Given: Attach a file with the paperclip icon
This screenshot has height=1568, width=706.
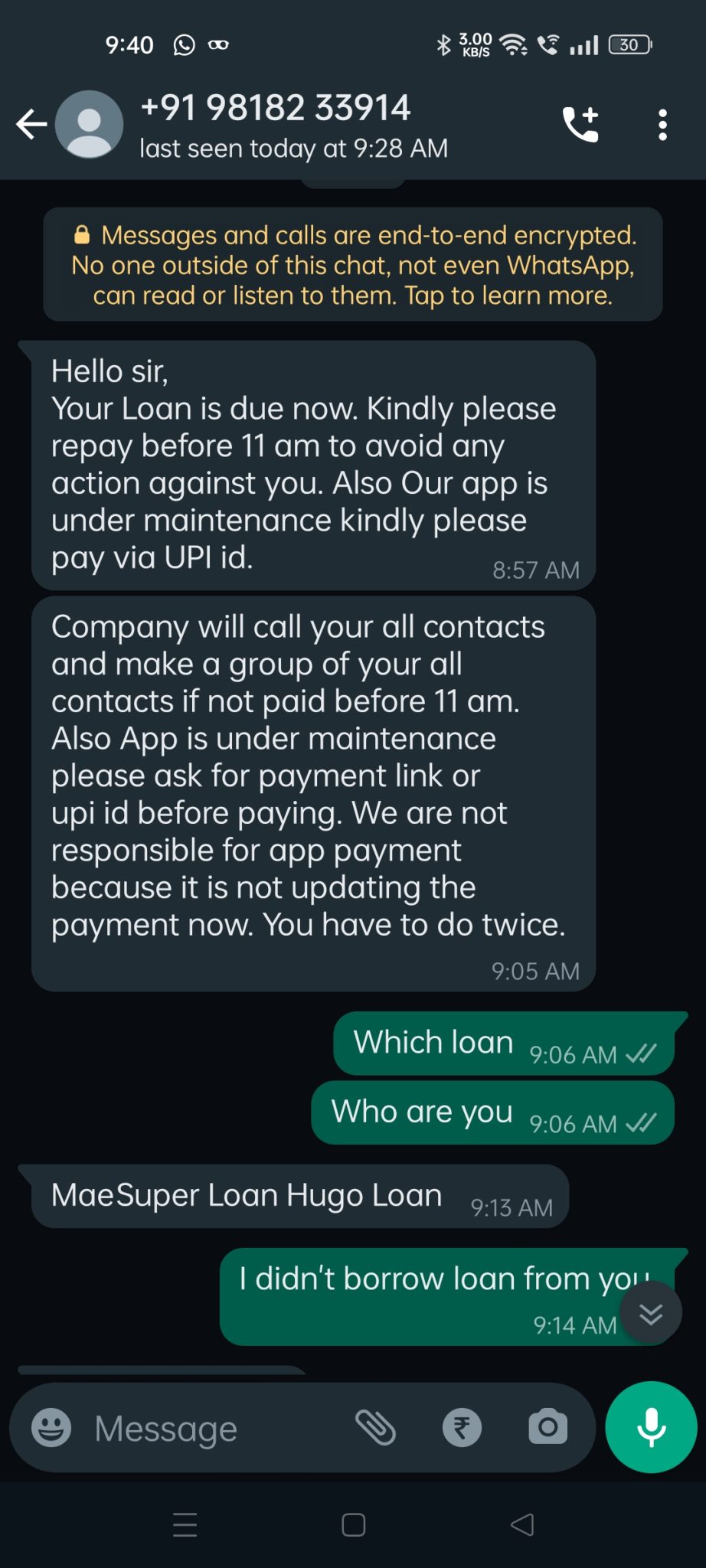Looking at the screenshot, I should pyautogui.click(x=377, y=1427).
